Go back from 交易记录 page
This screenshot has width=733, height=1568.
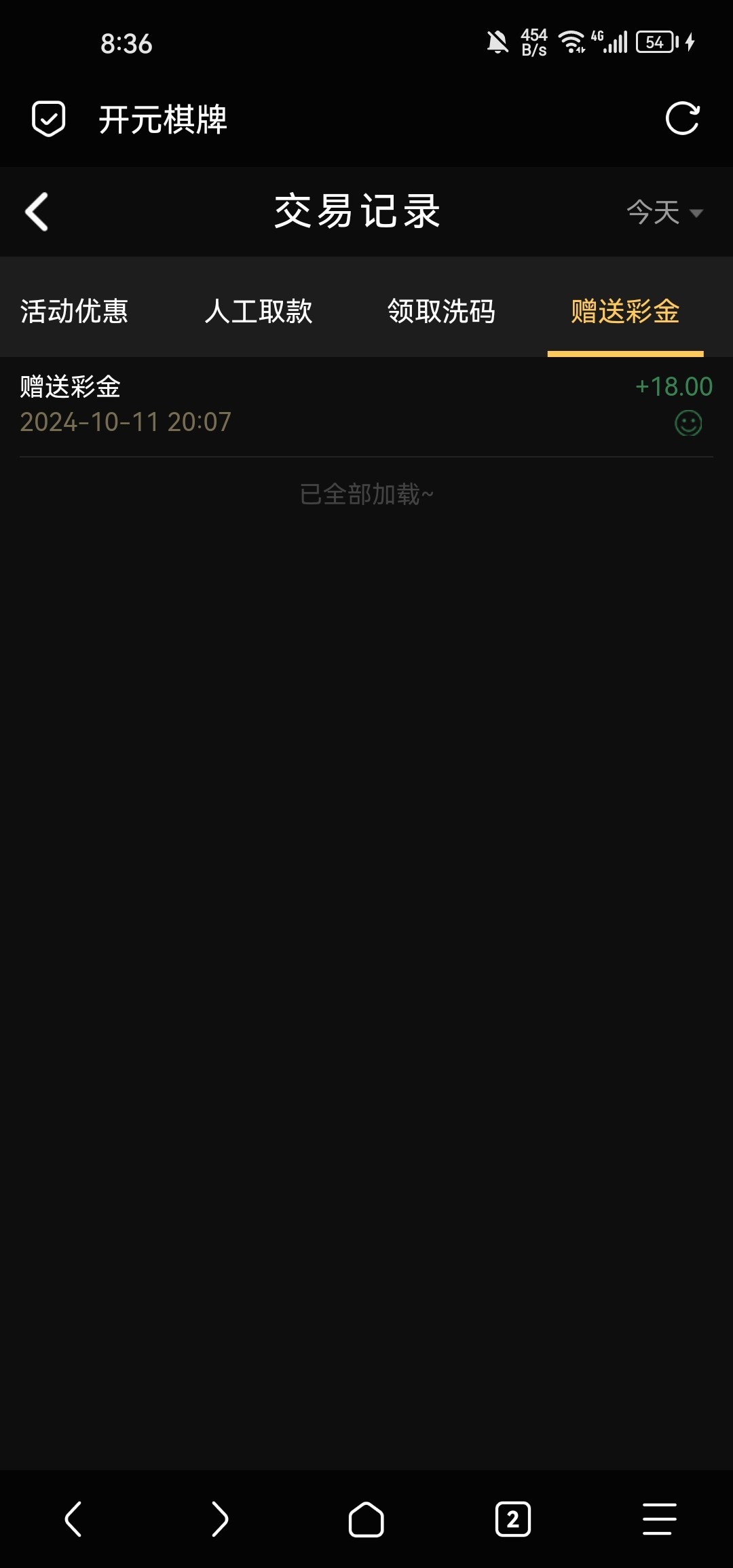37,212
